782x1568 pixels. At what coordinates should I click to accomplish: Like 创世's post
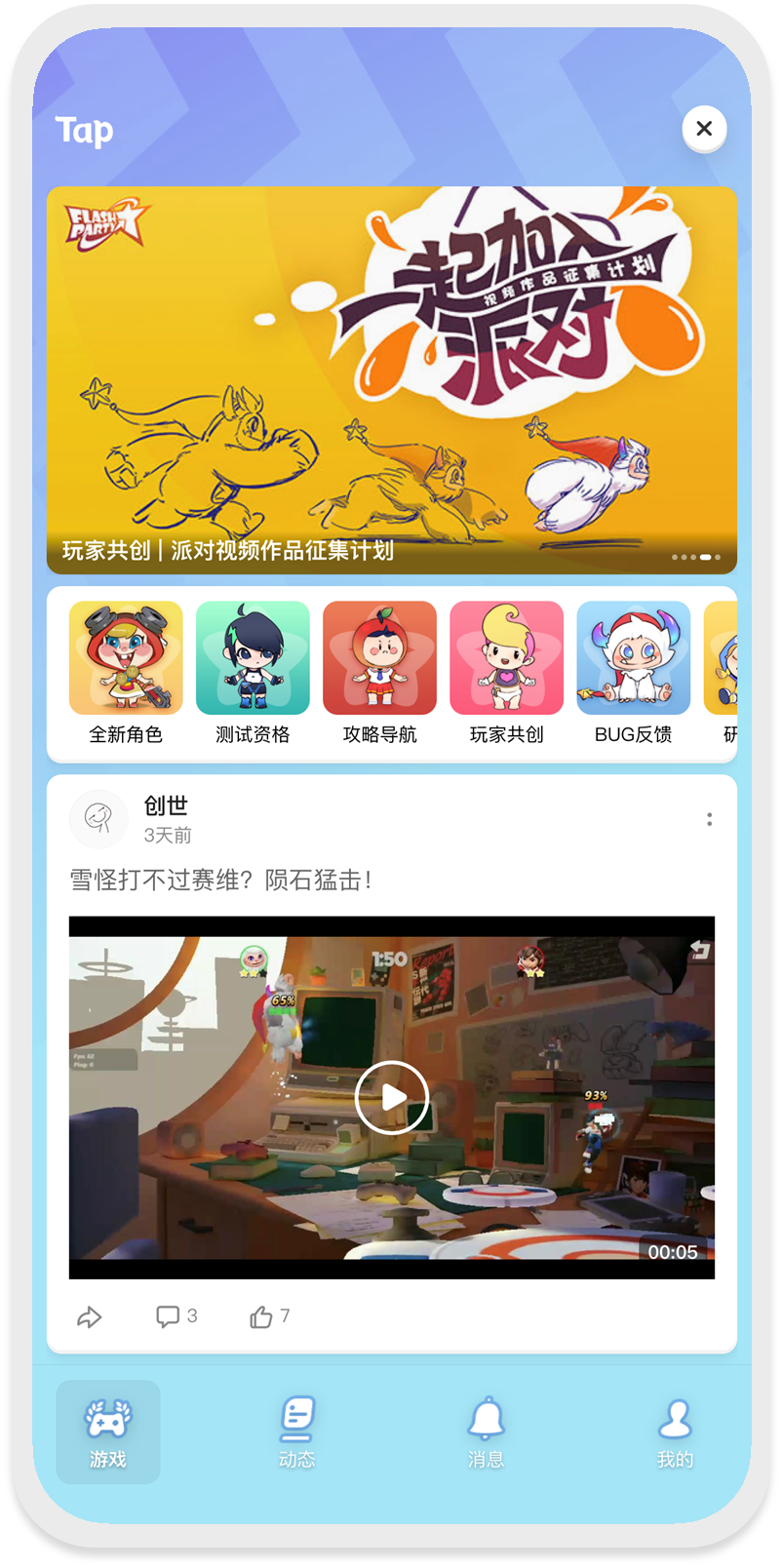269,1316
